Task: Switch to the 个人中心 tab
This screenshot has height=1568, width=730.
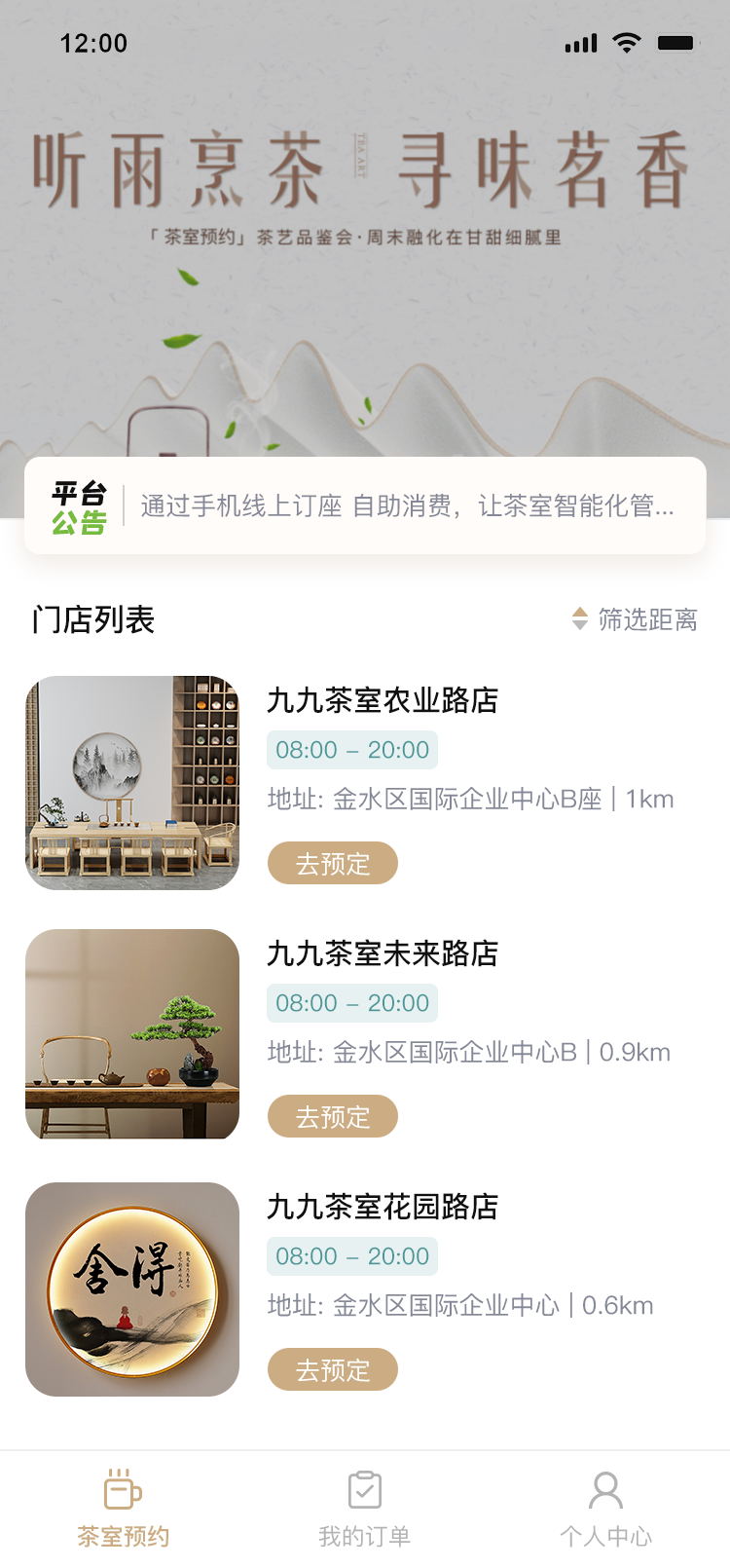Action: 605,1509
